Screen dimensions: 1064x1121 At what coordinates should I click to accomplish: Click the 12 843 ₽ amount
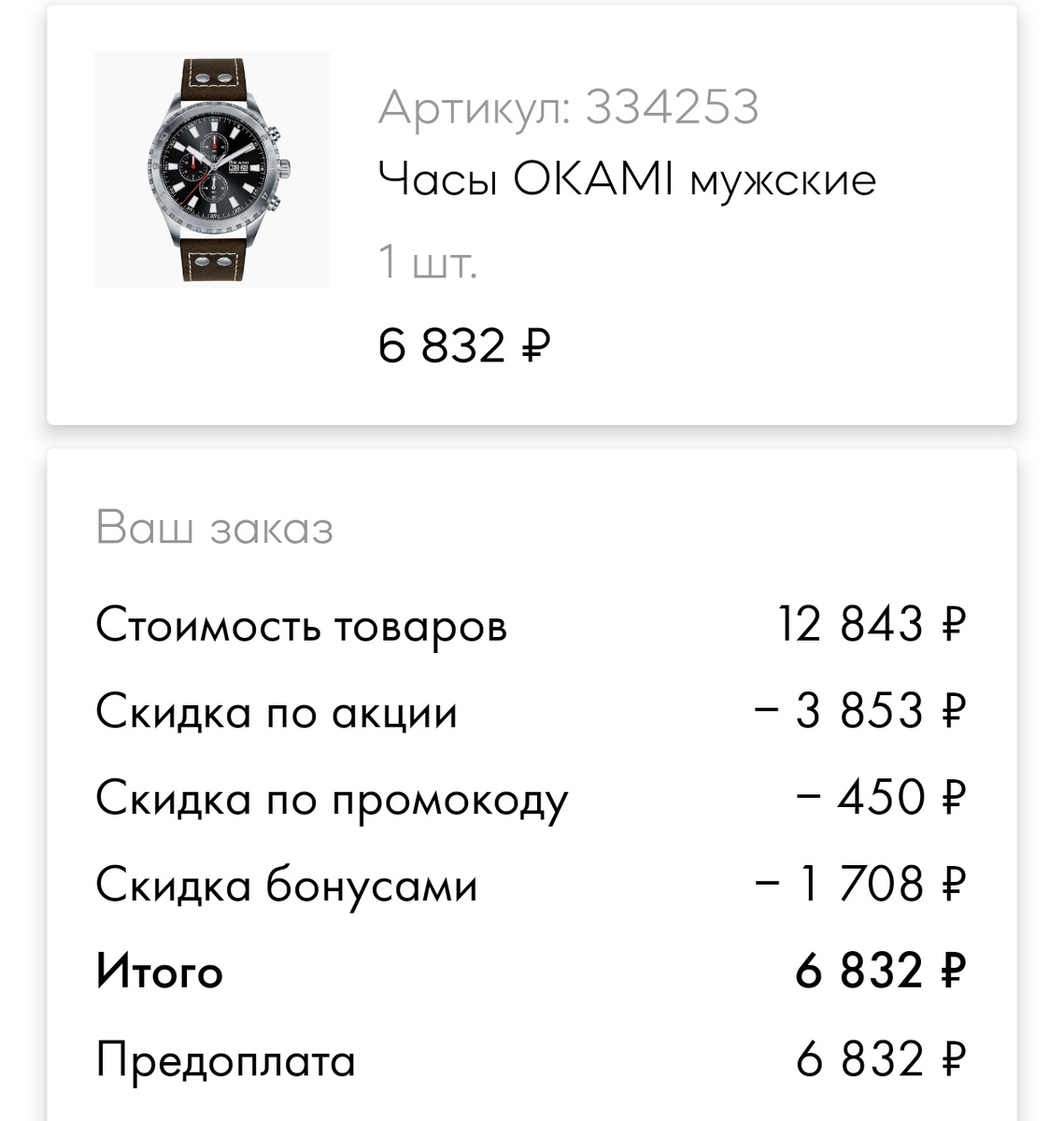873,624
